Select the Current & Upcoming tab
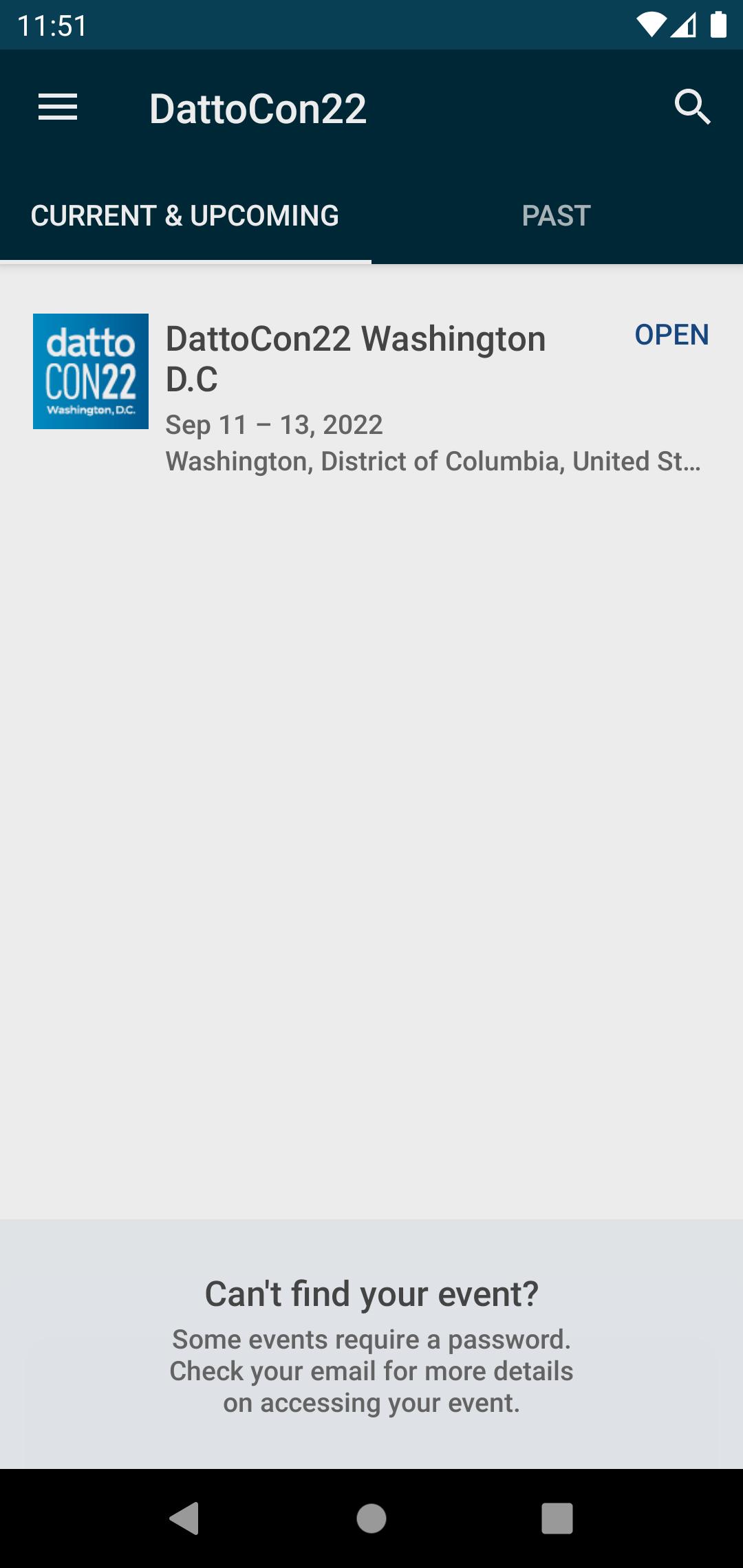 click(x=185, y=216)
